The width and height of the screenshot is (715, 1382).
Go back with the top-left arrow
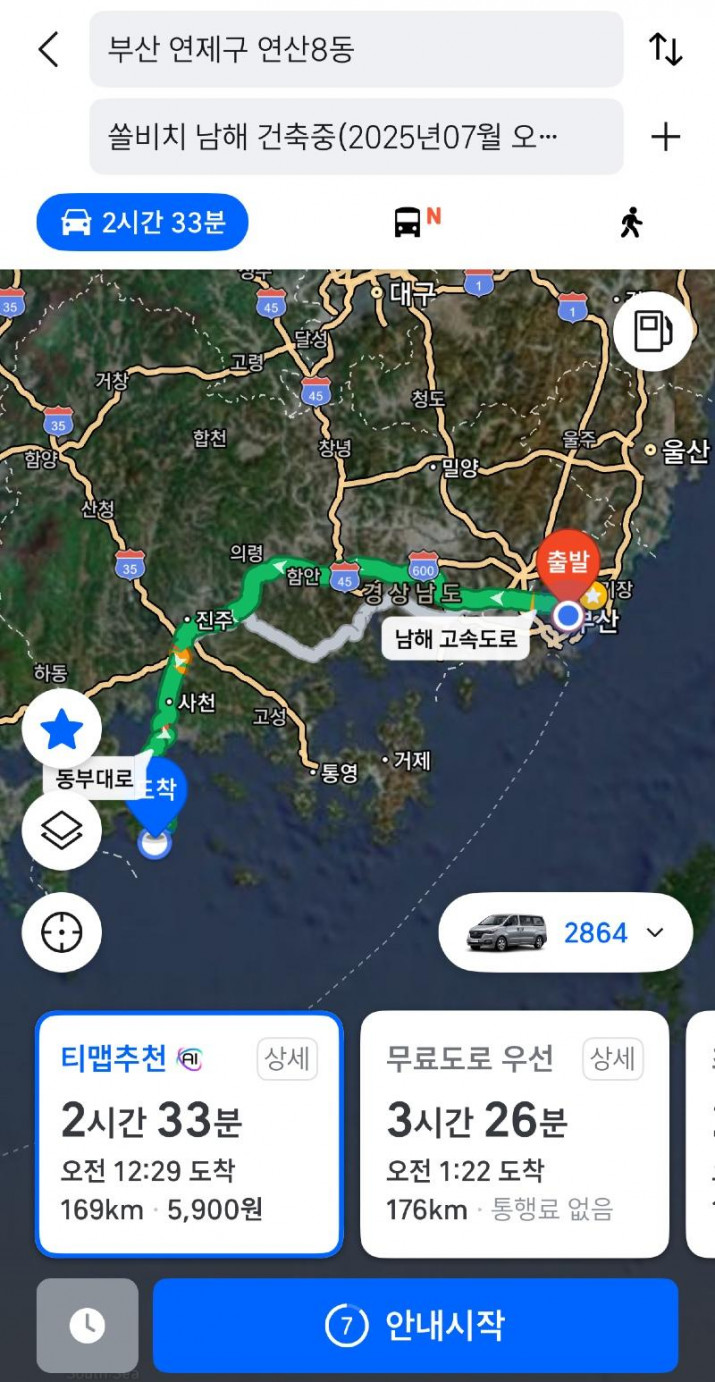48,49
